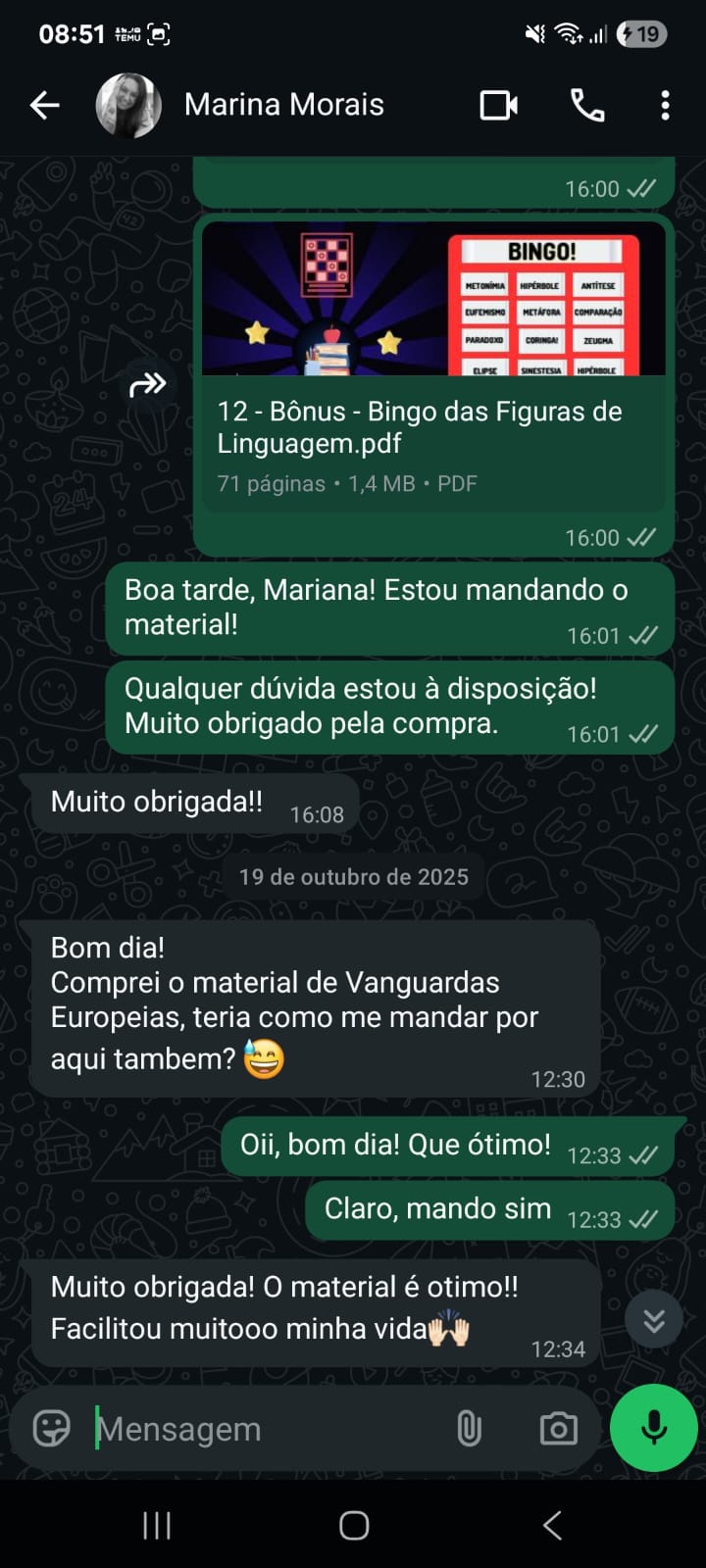Open Marina Morais contact profile
The width and height of the screenshot is (706, 1568).
point(283,105)
